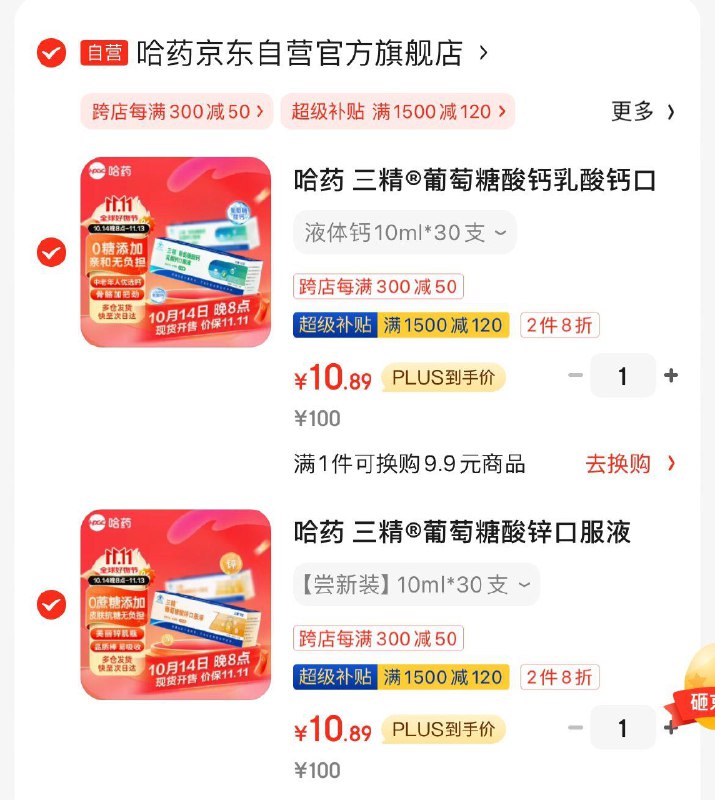Expand 更多 promotions
715x800 pixels.
click(x=642, y=111)
